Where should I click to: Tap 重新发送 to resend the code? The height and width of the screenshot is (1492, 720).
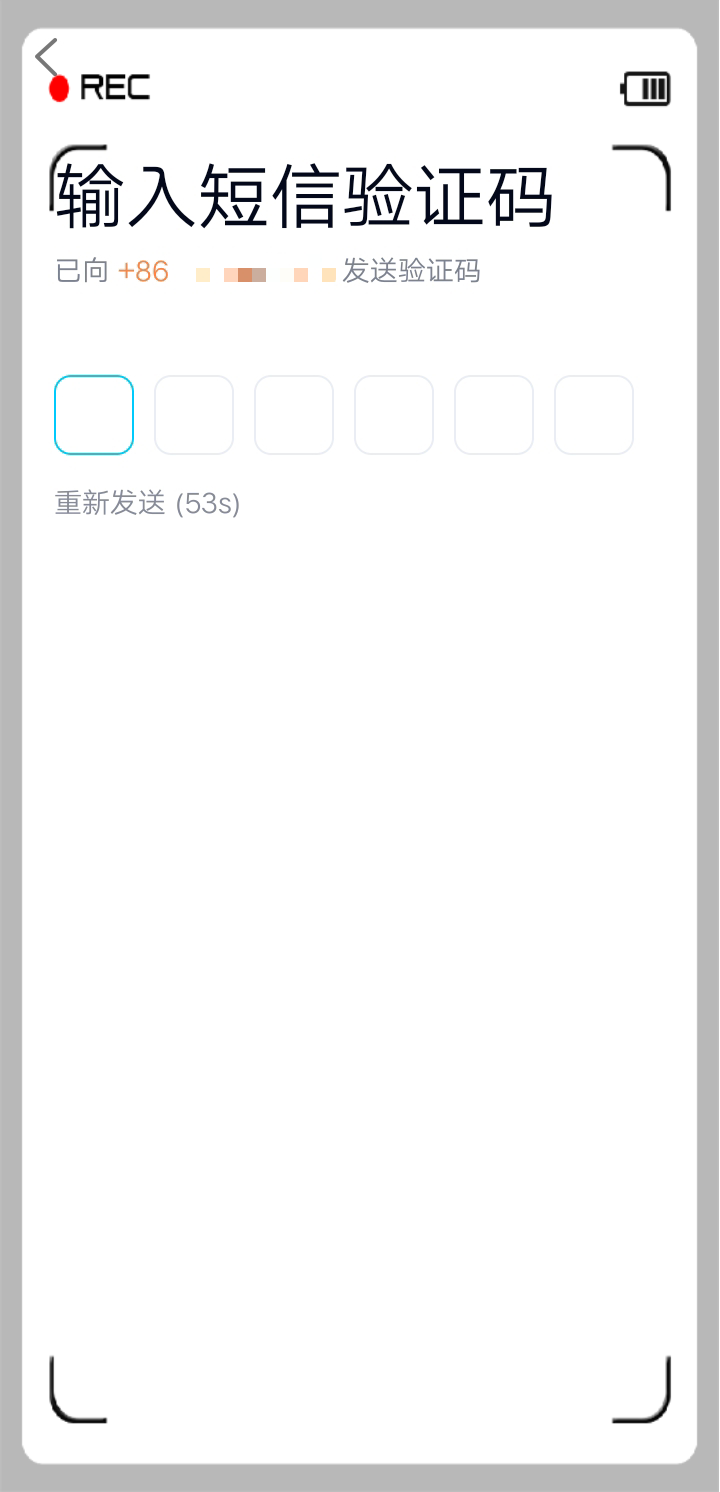click(110, 503)
